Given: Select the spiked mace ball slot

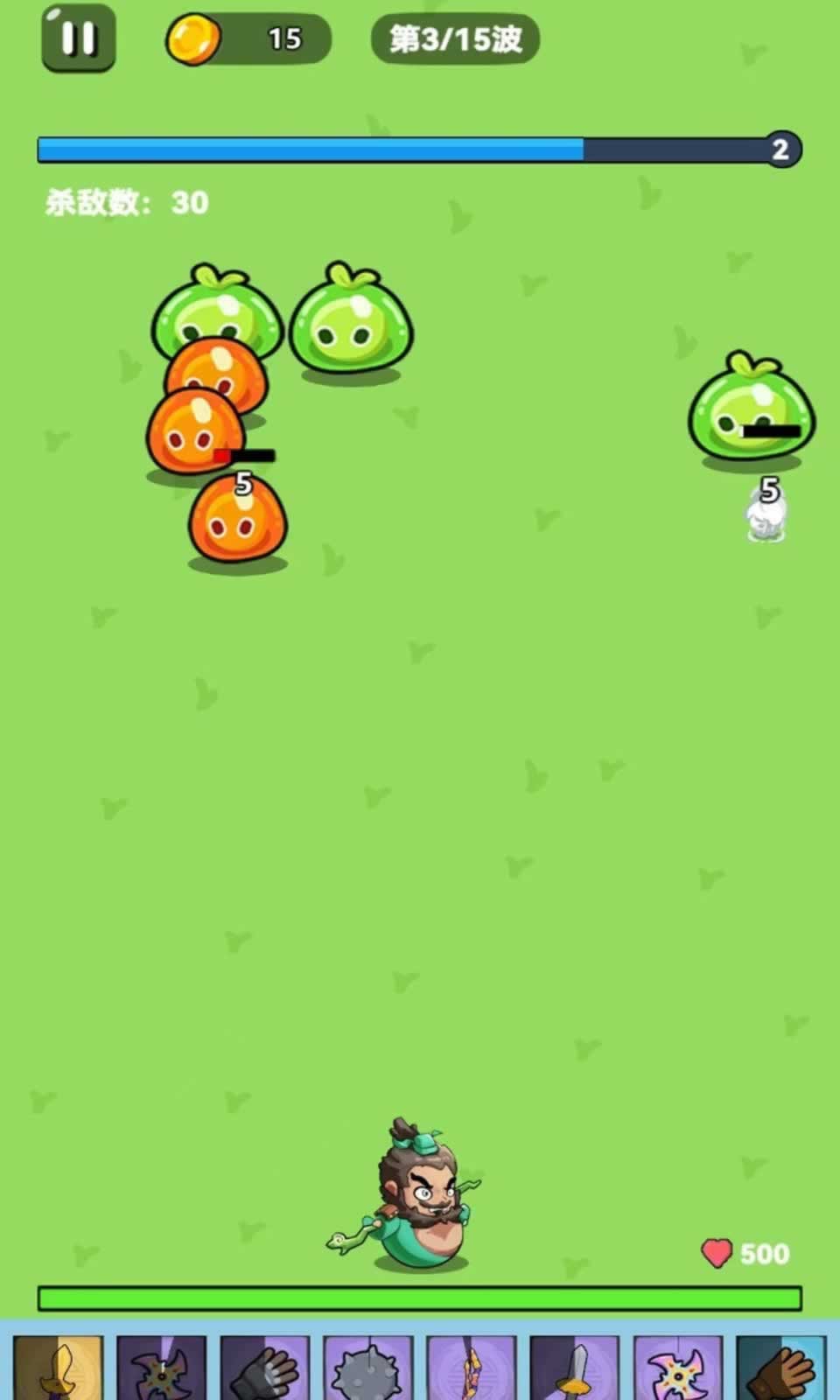Looking at the screenshot, I should 368,1367.
